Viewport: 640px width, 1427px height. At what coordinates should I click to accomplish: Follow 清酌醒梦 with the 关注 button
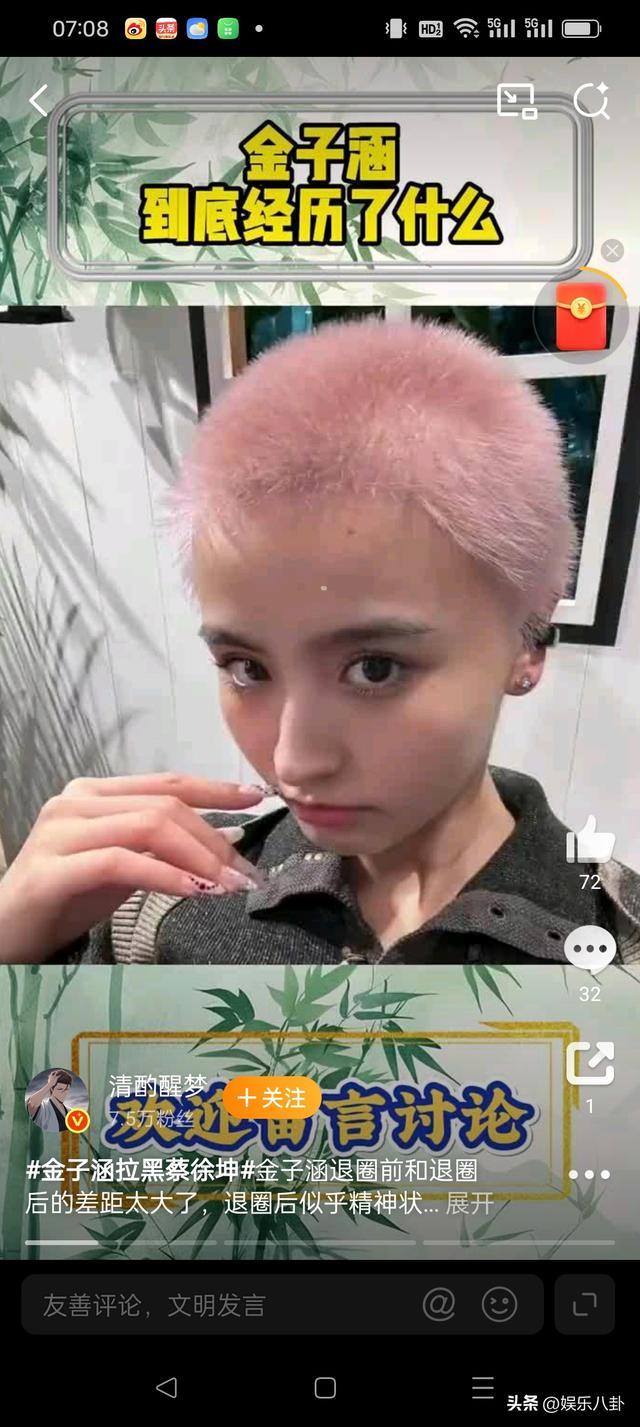pyautogui.click(x=272, y=1097)
